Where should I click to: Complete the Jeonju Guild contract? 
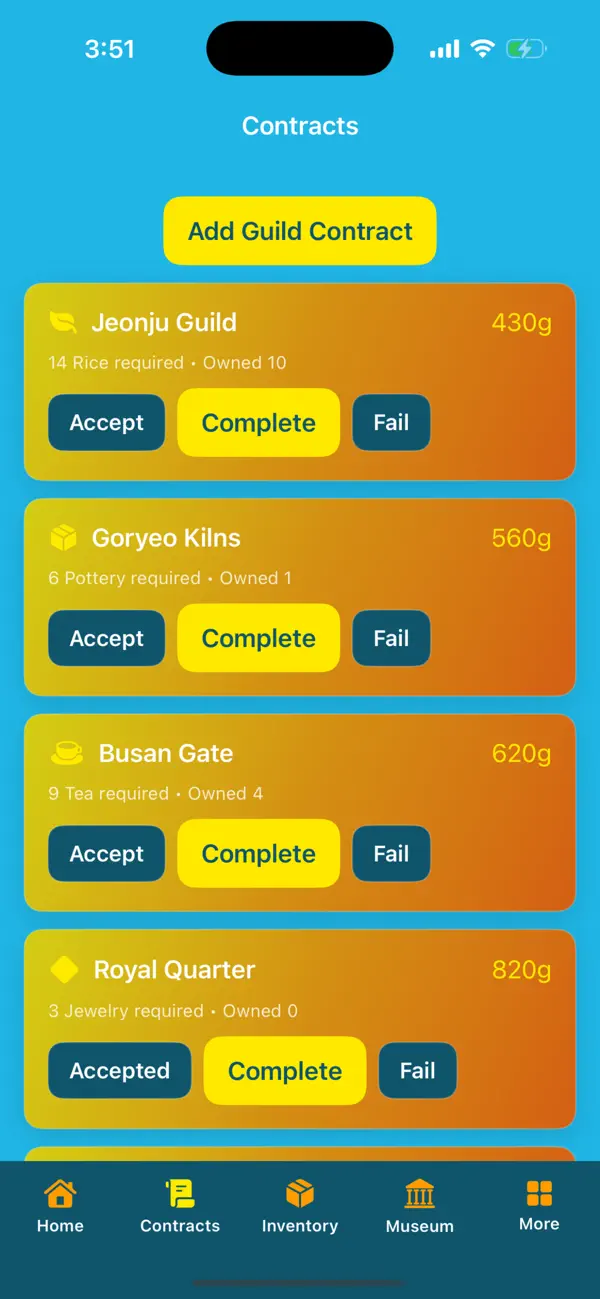tap(259, 423)
